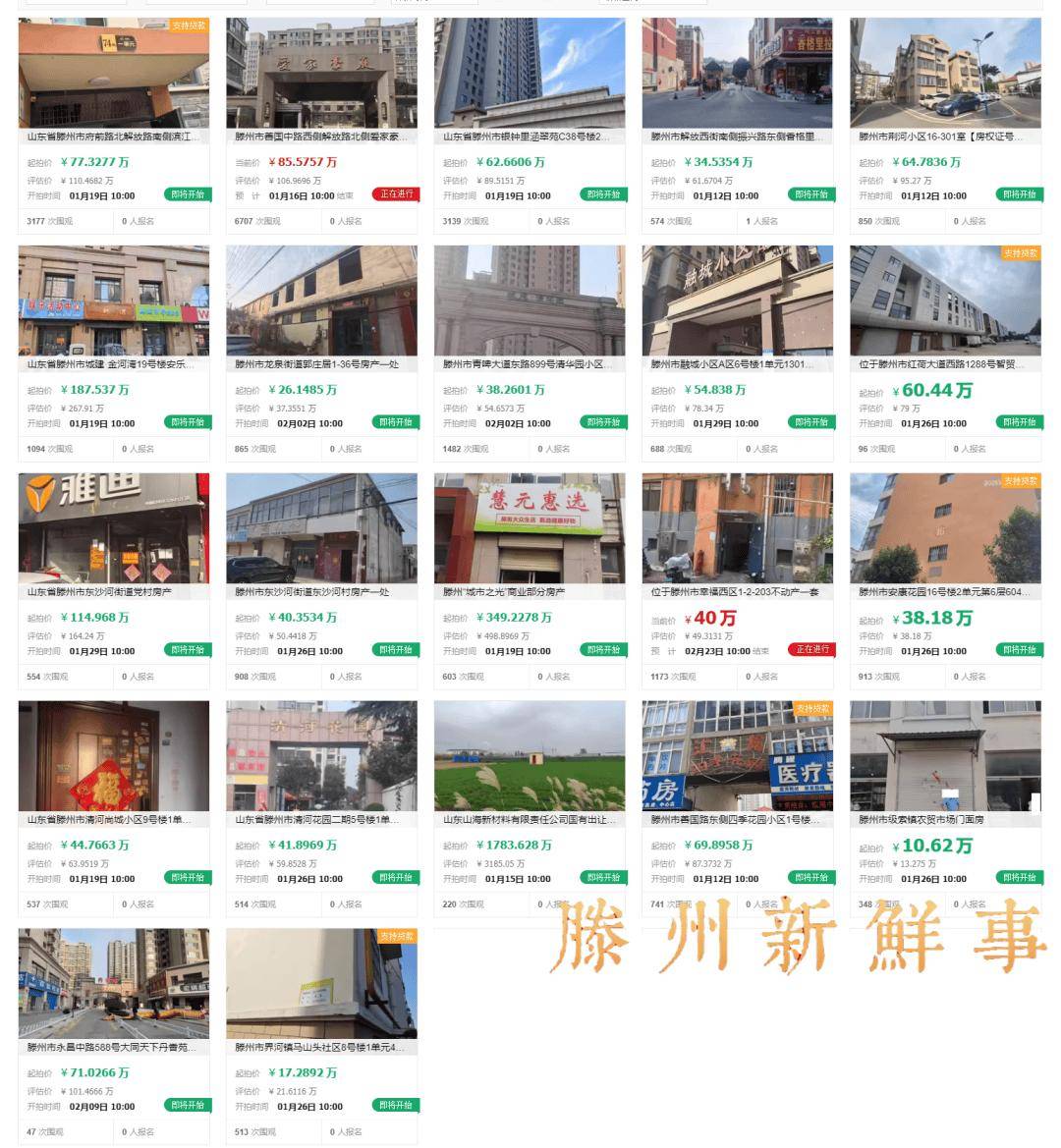Tap the 青啤大道东路899号清华园小区 card
The image size is (1061, 1148).
(x=530, y=364)
